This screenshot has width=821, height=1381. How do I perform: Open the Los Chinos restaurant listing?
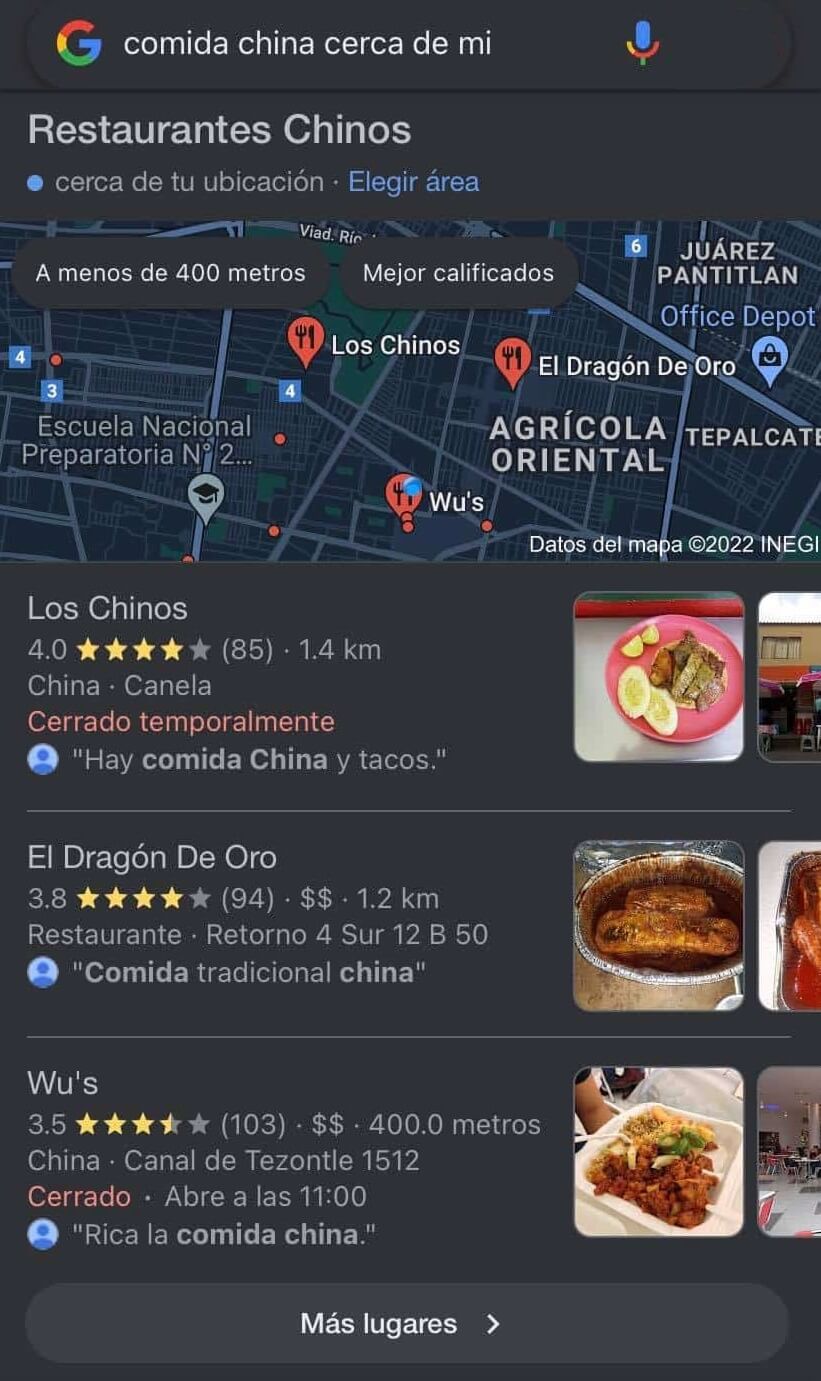click(x=108, y=608)
